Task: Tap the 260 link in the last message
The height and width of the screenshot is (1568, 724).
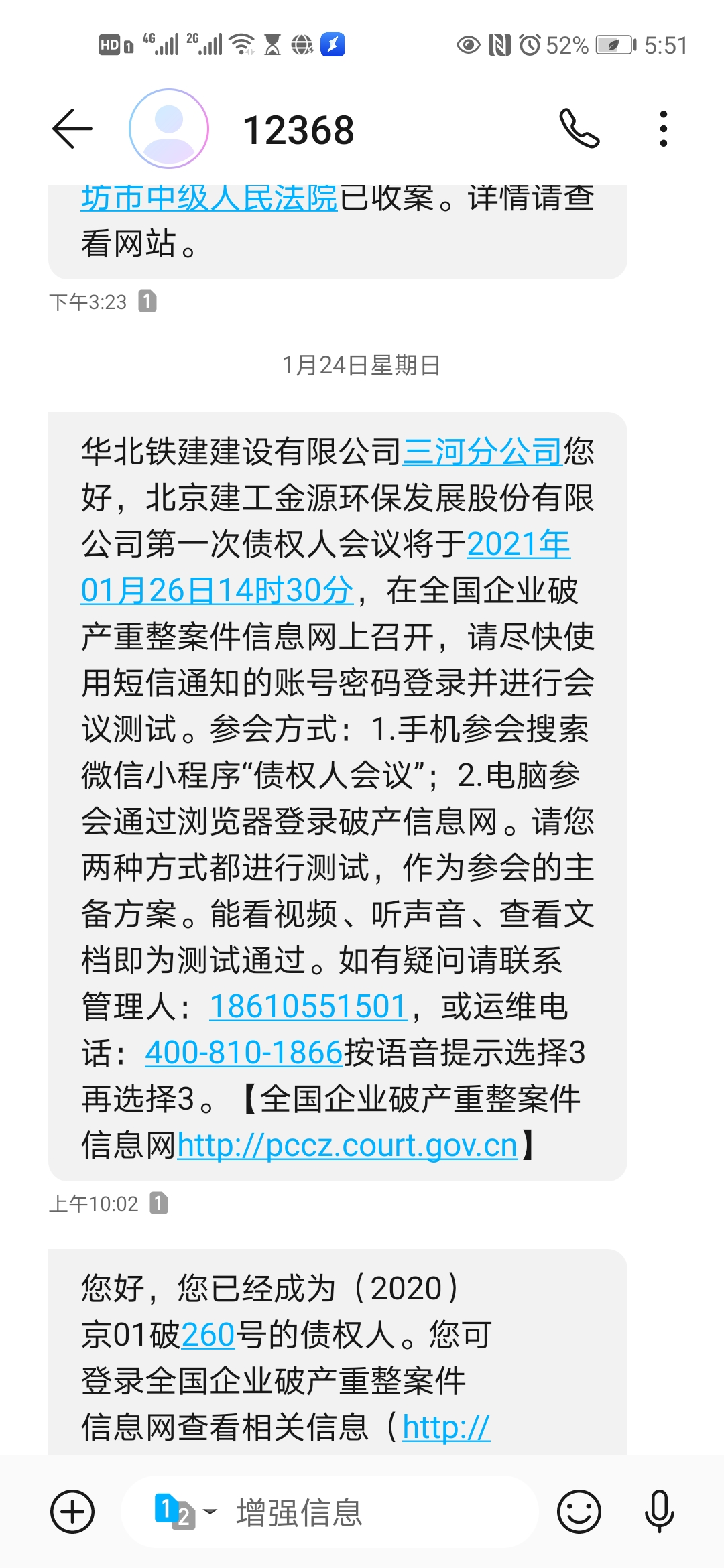Action: point(208,1335)
